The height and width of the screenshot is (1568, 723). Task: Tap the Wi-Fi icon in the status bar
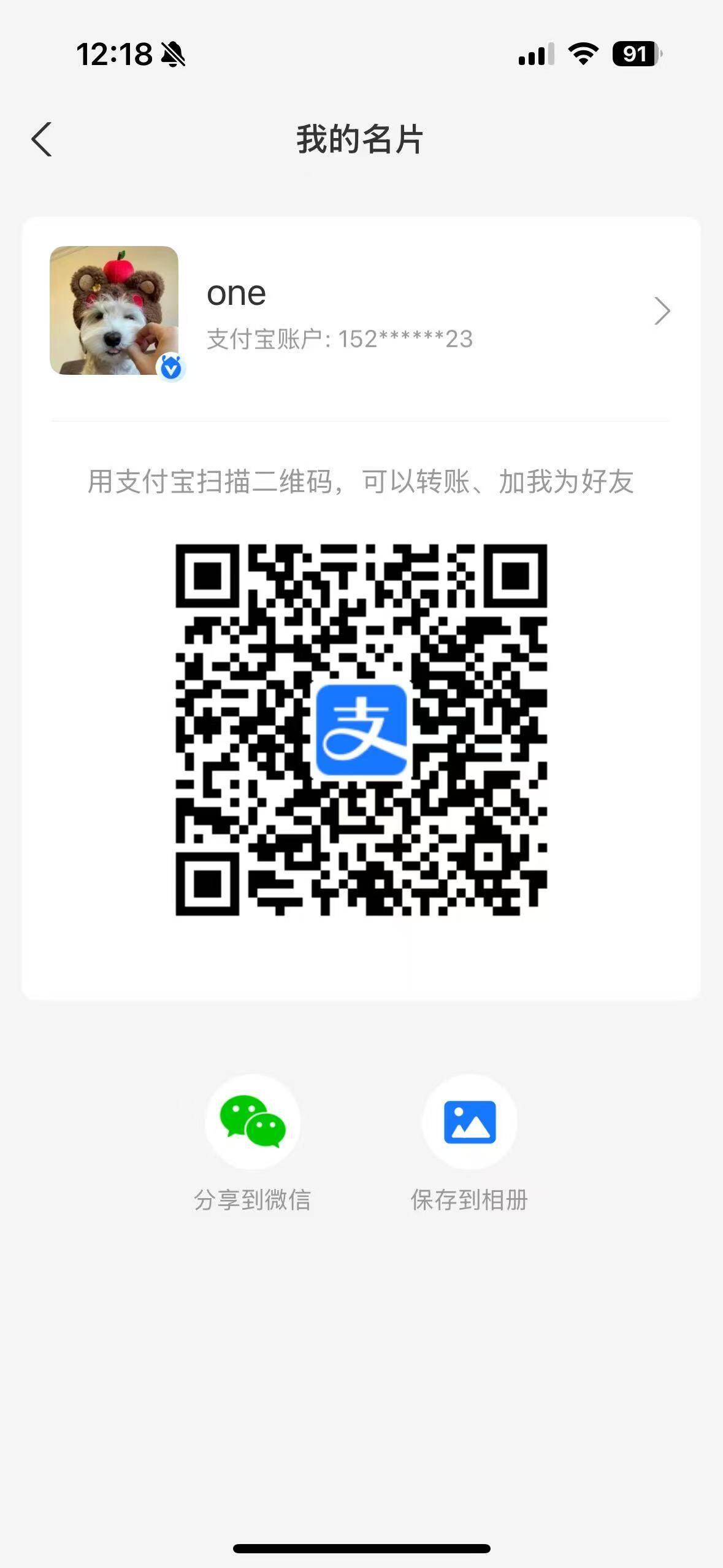[581, 54]
